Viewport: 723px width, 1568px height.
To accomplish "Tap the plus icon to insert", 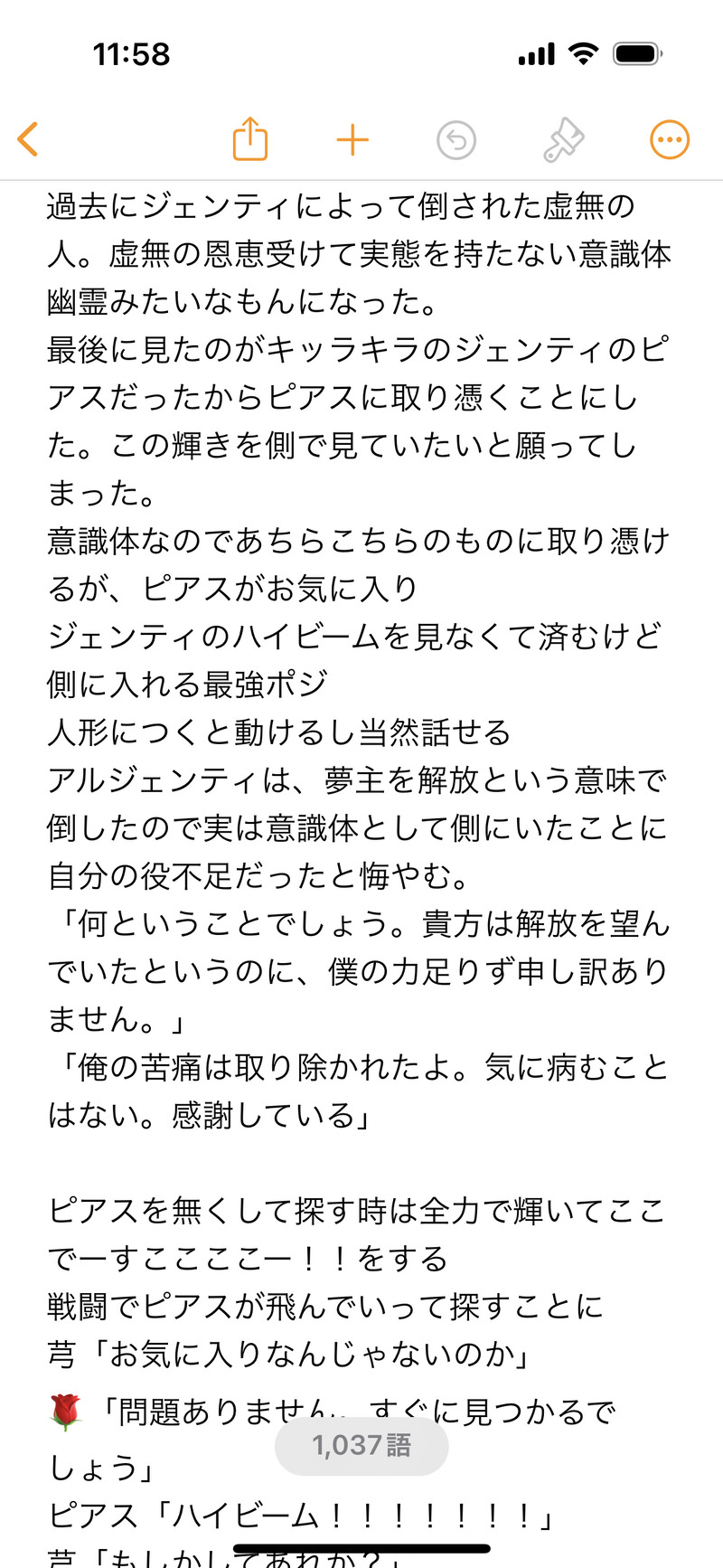I will click(352, 140).
